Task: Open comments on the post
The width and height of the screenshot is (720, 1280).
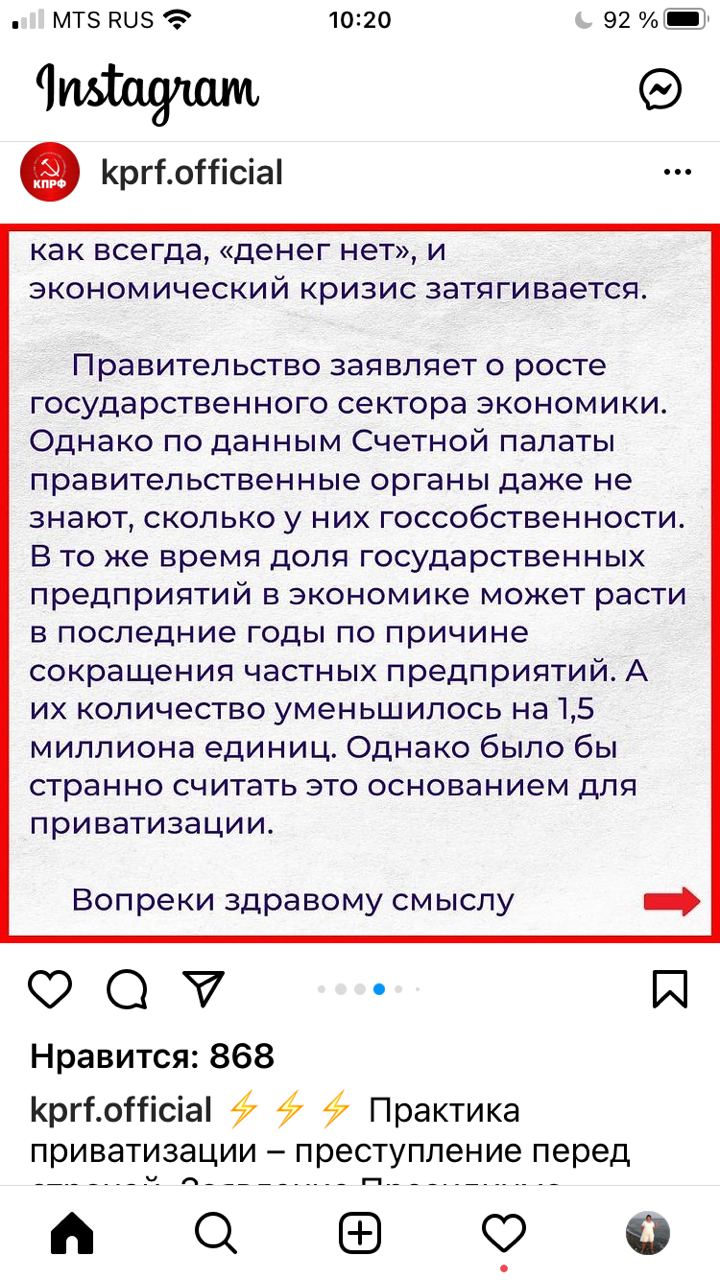Action: click(127, 990)
